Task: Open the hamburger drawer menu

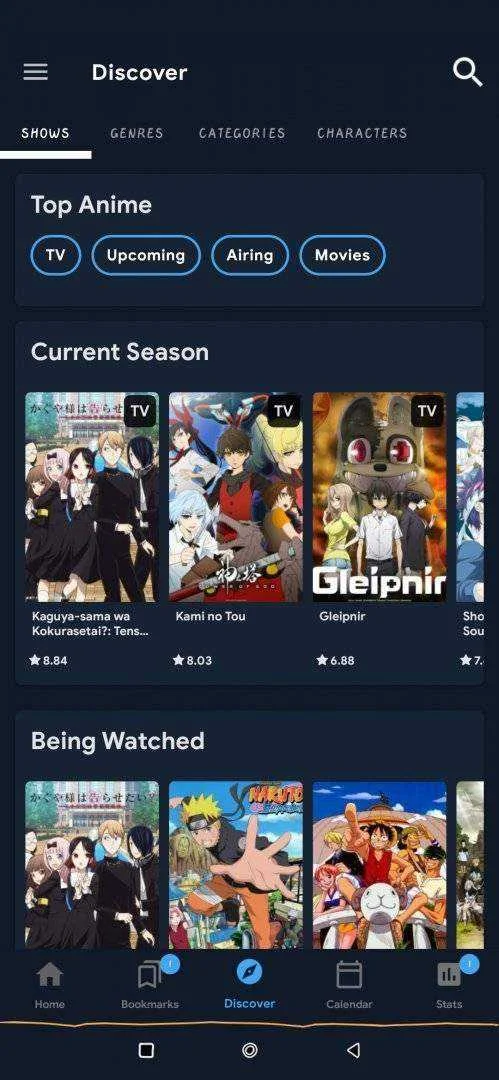Action: coord(35,72)
